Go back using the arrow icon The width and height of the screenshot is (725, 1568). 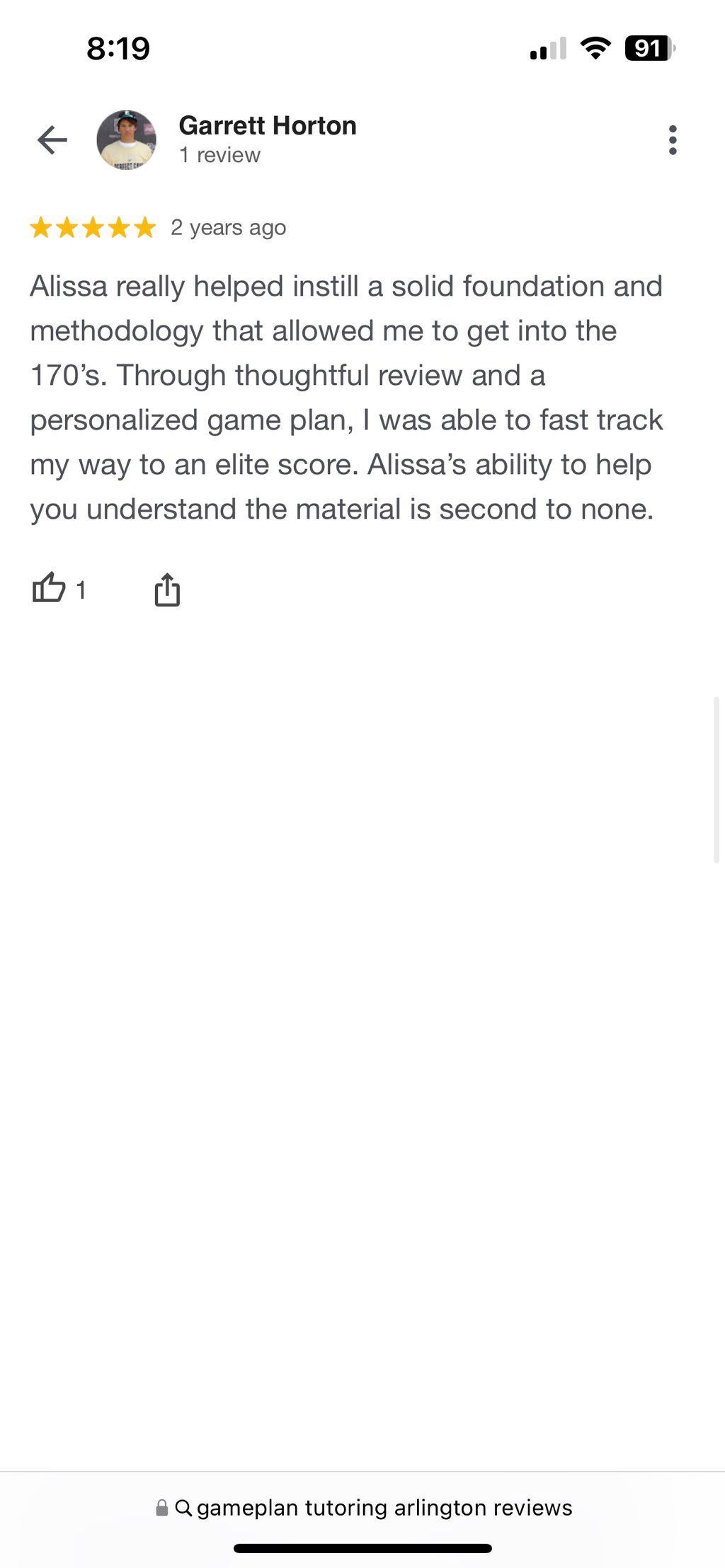[52, 139]
